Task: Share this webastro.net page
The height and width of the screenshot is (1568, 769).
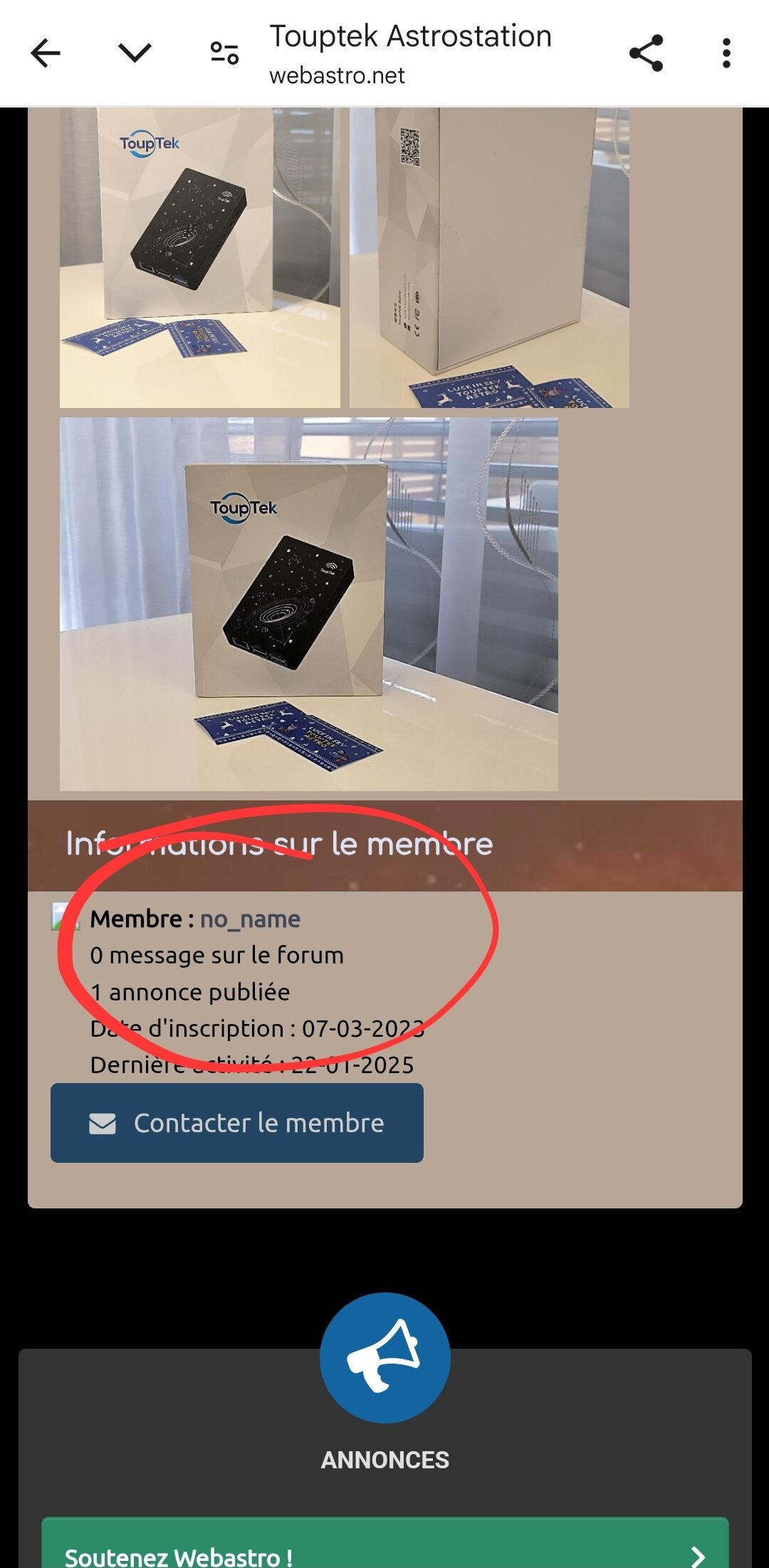Action: pyautogui.click(x=646, y=53)
